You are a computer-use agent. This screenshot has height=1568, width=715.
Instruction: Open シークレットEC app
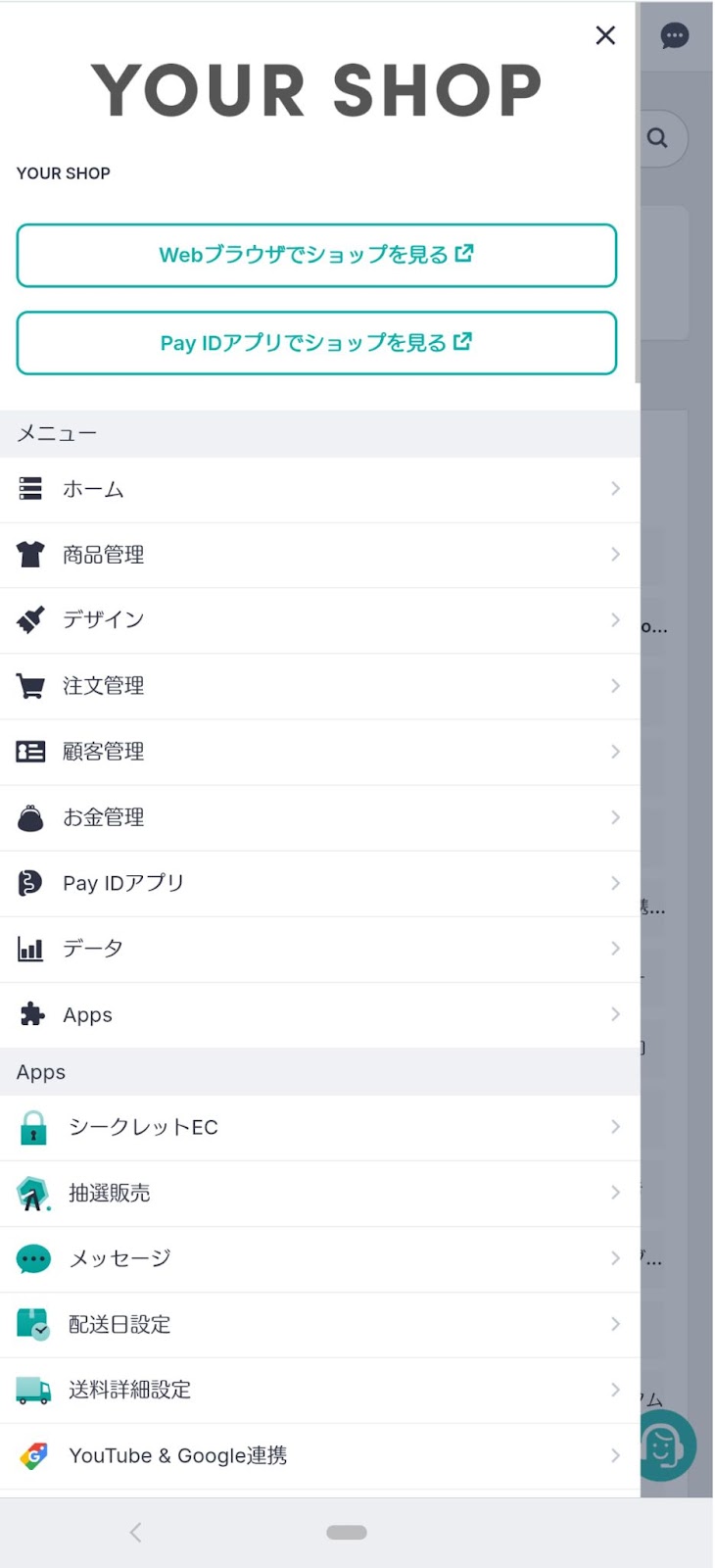tap(319, 1127)
